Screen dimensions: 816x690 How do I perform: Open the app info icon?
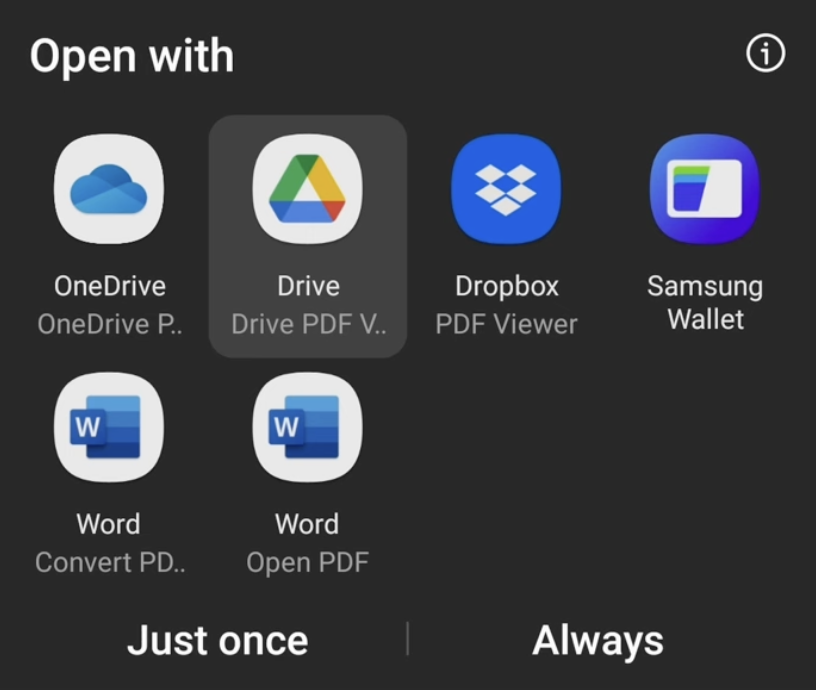766,54
